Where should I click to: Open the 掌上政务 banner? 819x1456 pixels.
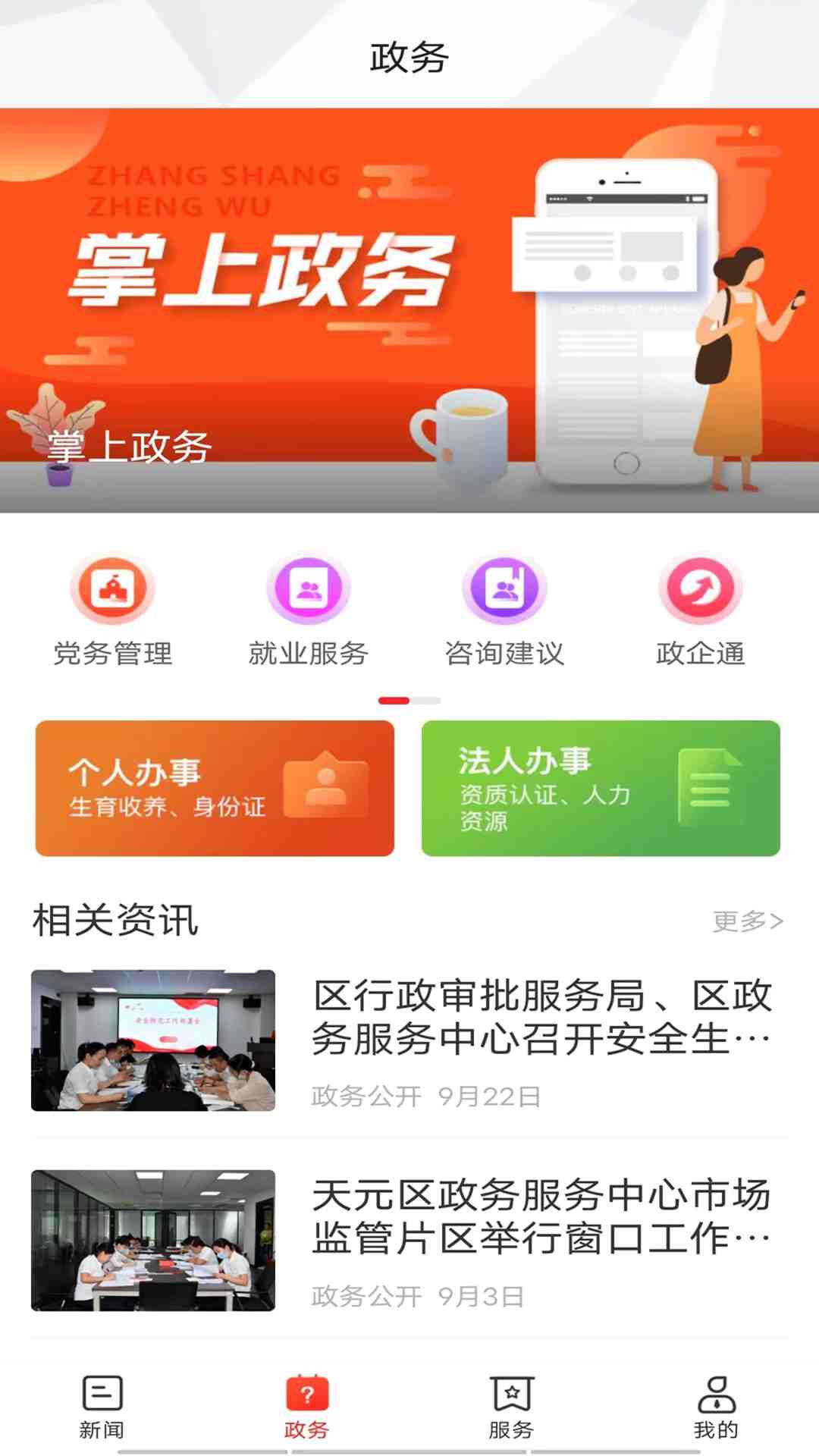coord(409,309)
